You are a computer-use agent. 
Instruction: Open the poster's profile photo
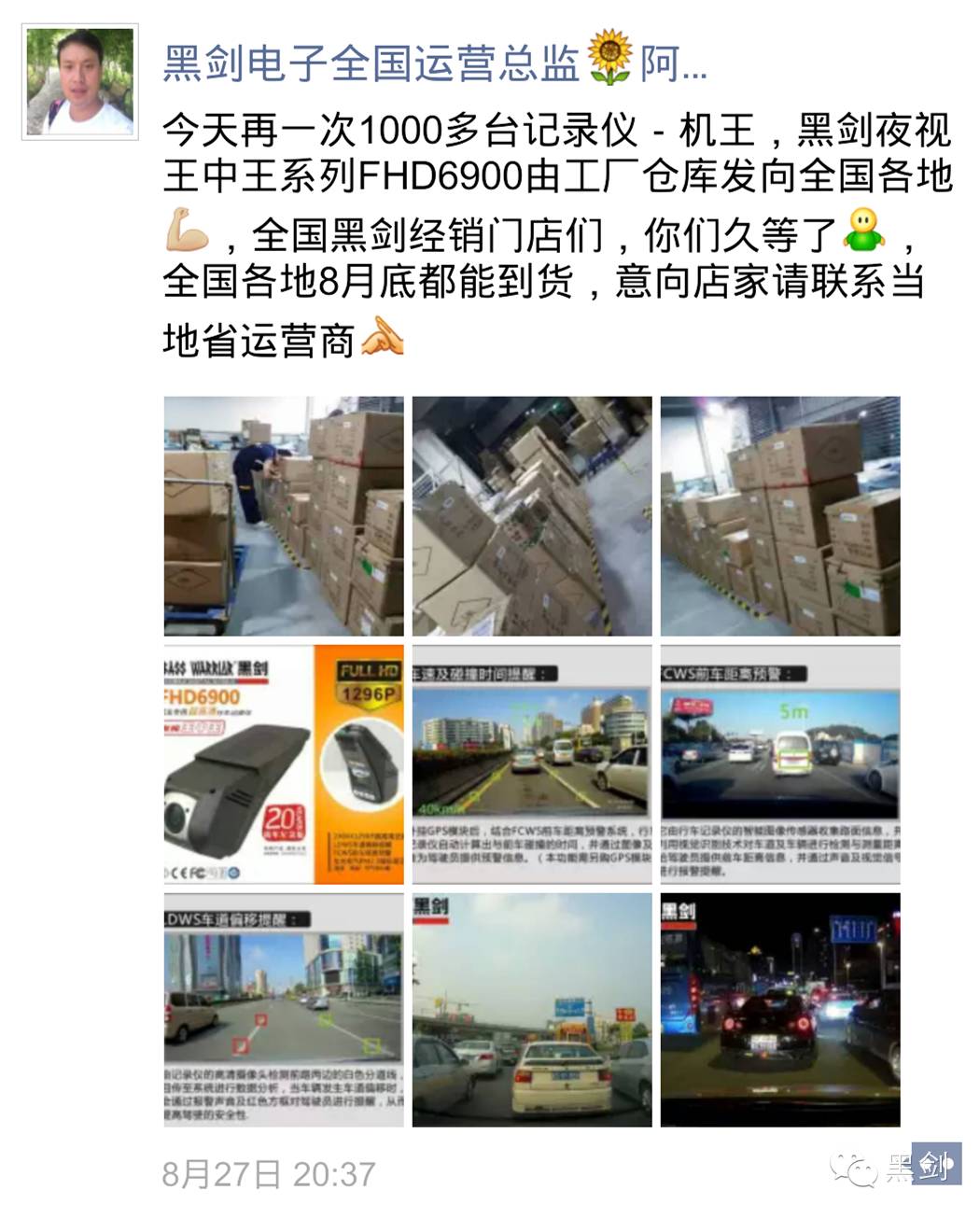click(x=80, y=82)
